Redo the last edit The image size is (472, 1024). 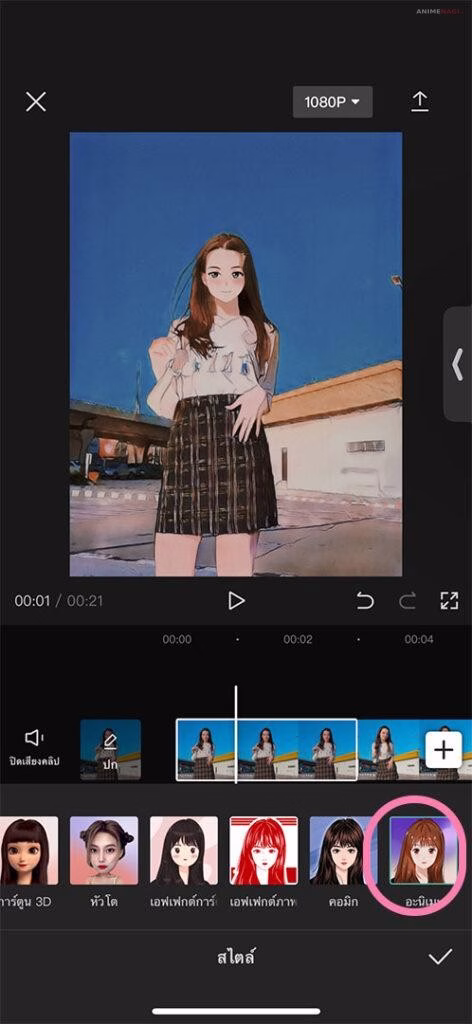(407, 601)
